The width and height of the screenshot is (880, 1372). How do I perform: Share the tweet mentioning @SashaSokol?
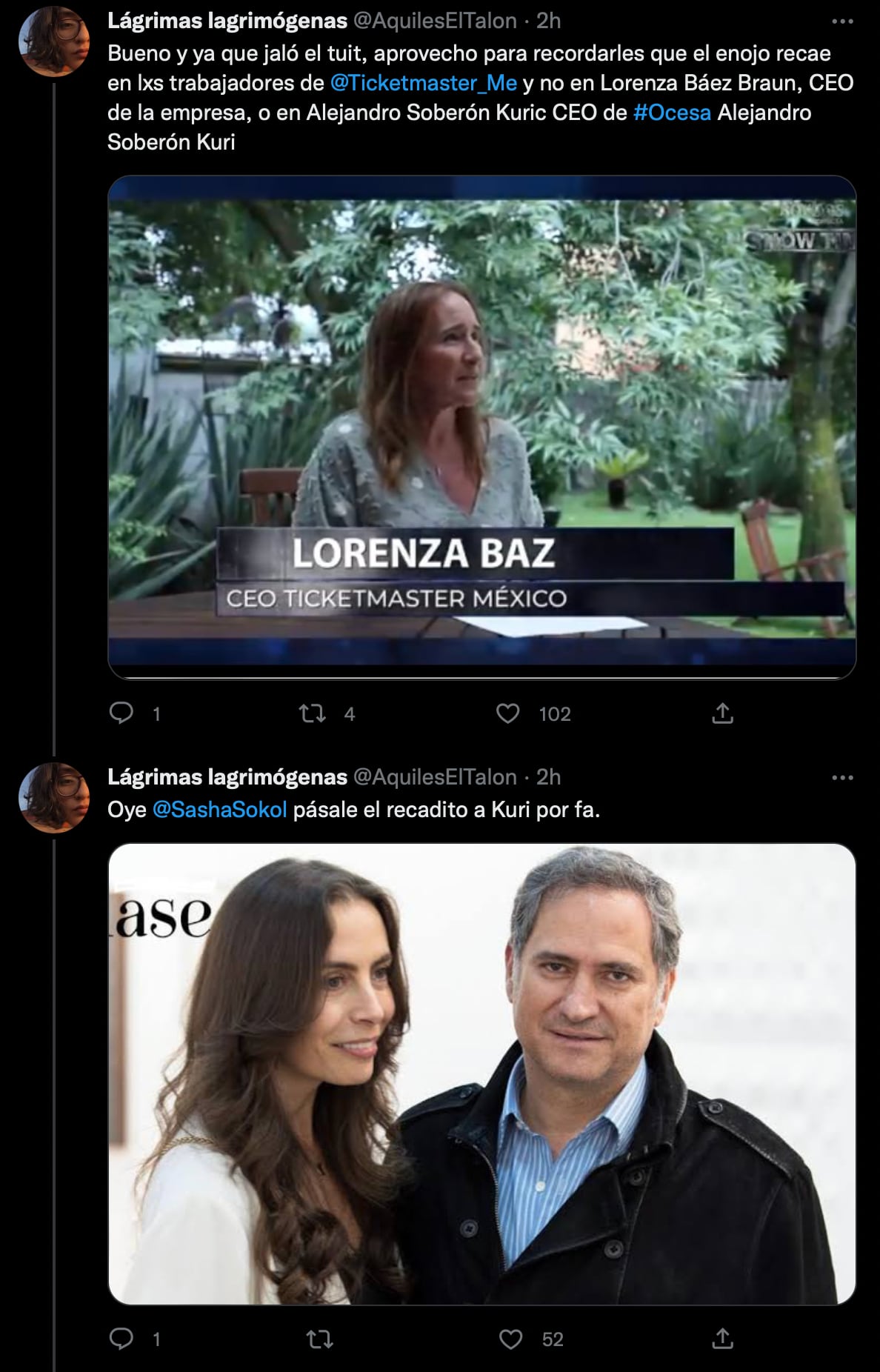tap(722, 1339)
